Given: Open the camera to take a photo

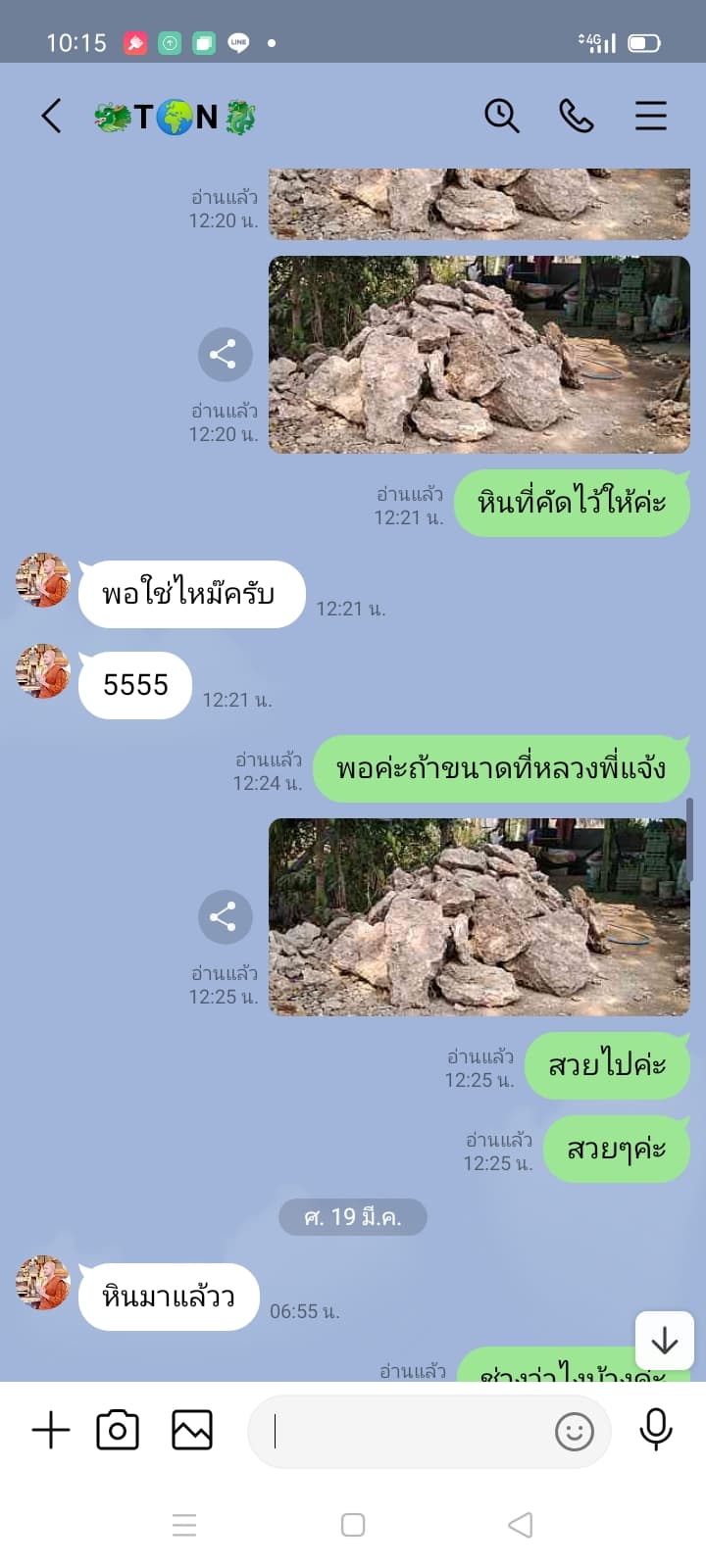Looking at the screenshot, I should point(118,1431).
